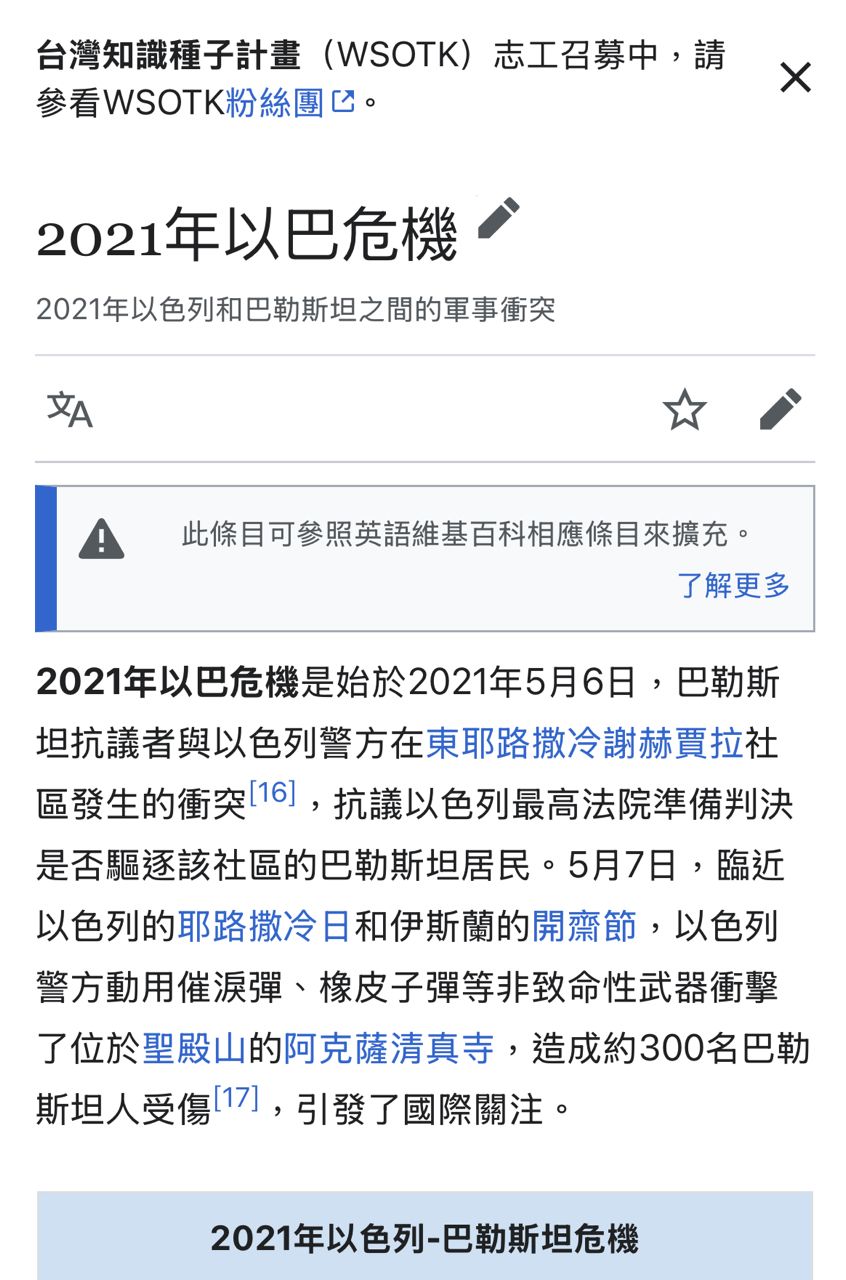Open the 開齋節 article link
The image size is (846, 1280).
(x=584, y=926)
